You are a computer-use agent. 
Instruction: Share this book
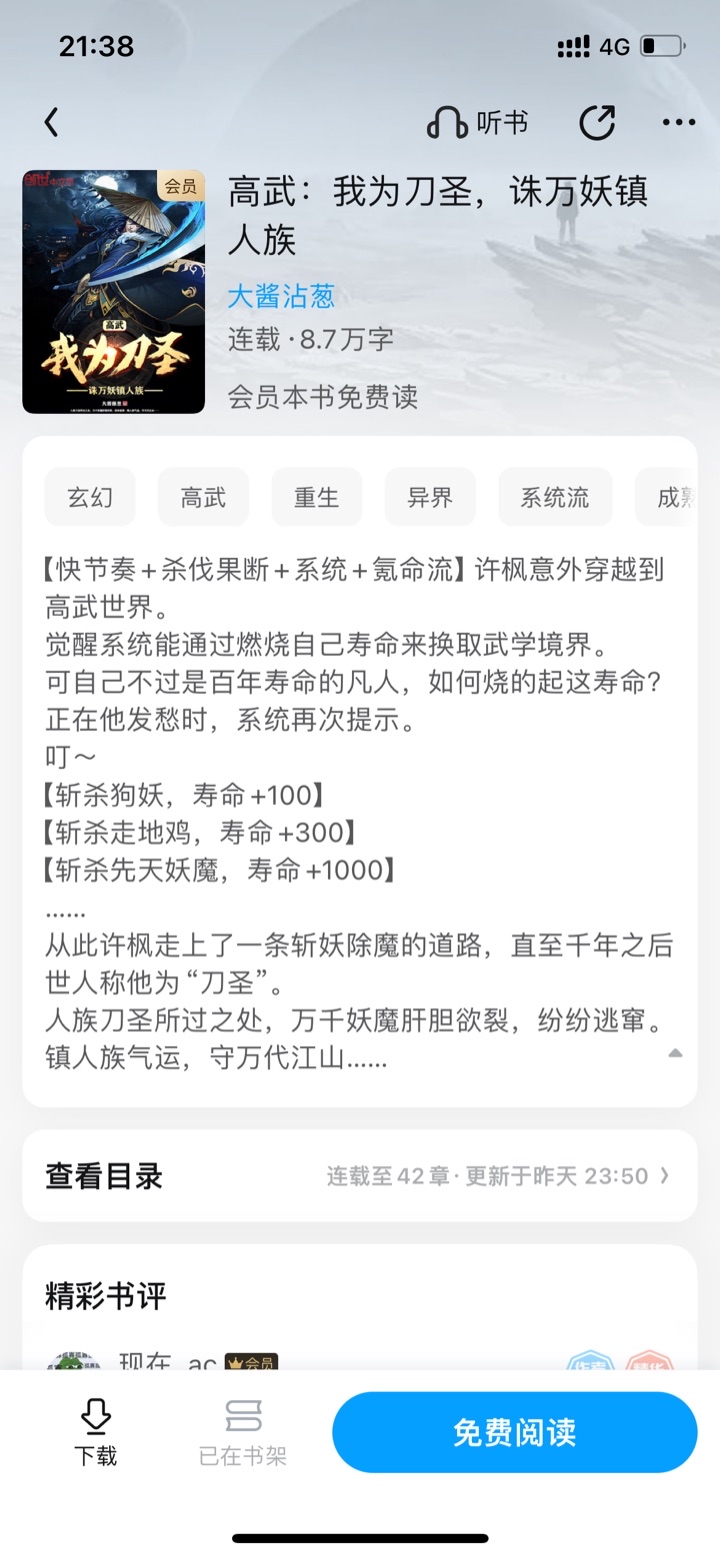click(597, 123)
